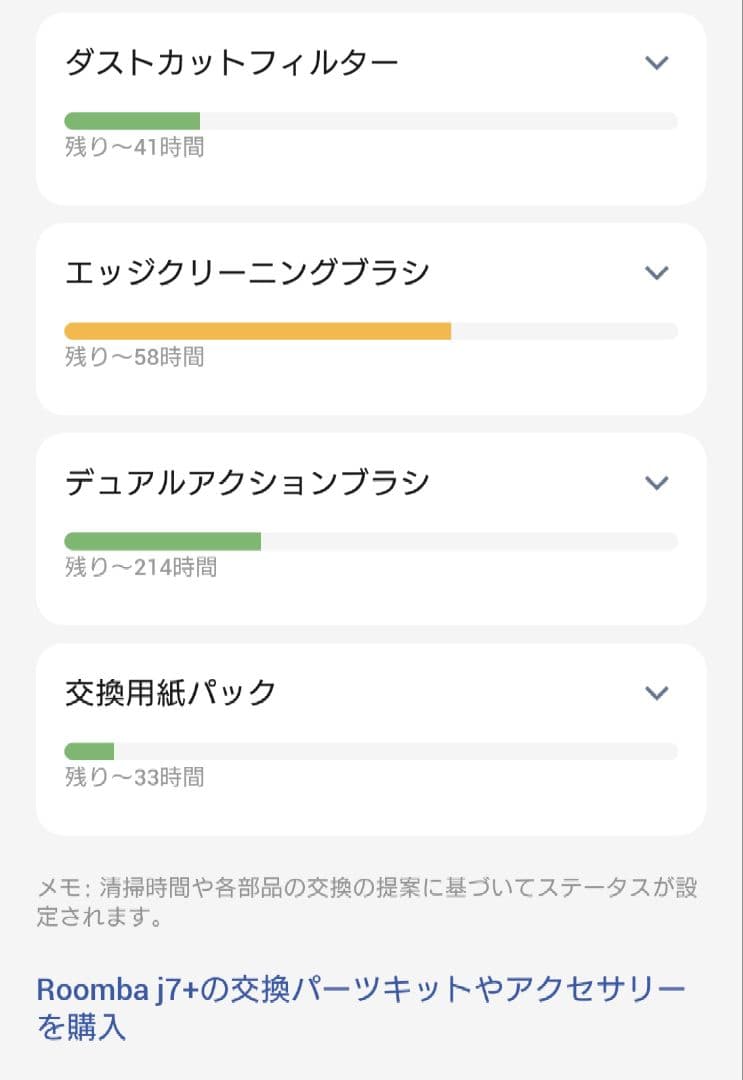Expand the ダストカットフィルター section chevron
This screenshot has height=1080, width=743.
[x=658, y=62]
